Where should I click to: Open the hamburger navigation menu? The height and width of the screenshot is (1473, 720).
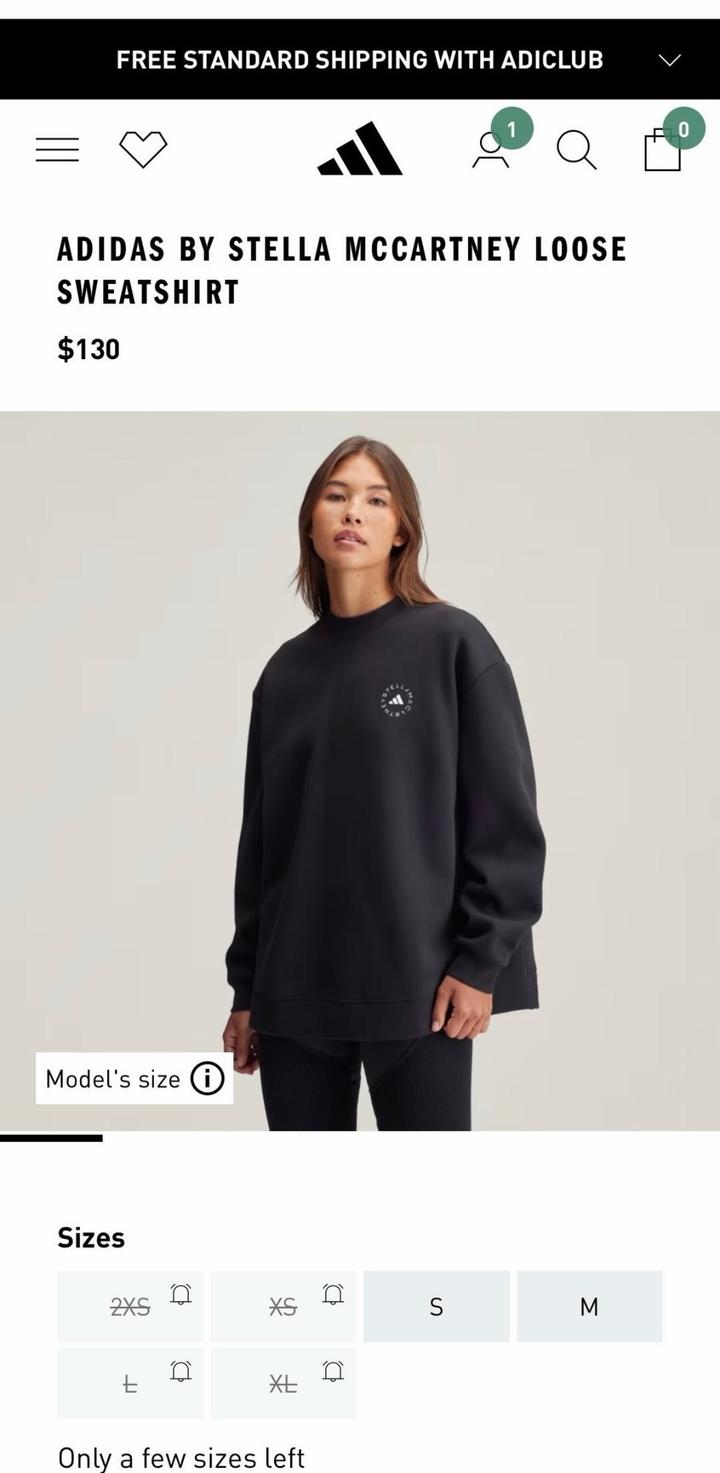pyautogui.click(x=57, y=150)
